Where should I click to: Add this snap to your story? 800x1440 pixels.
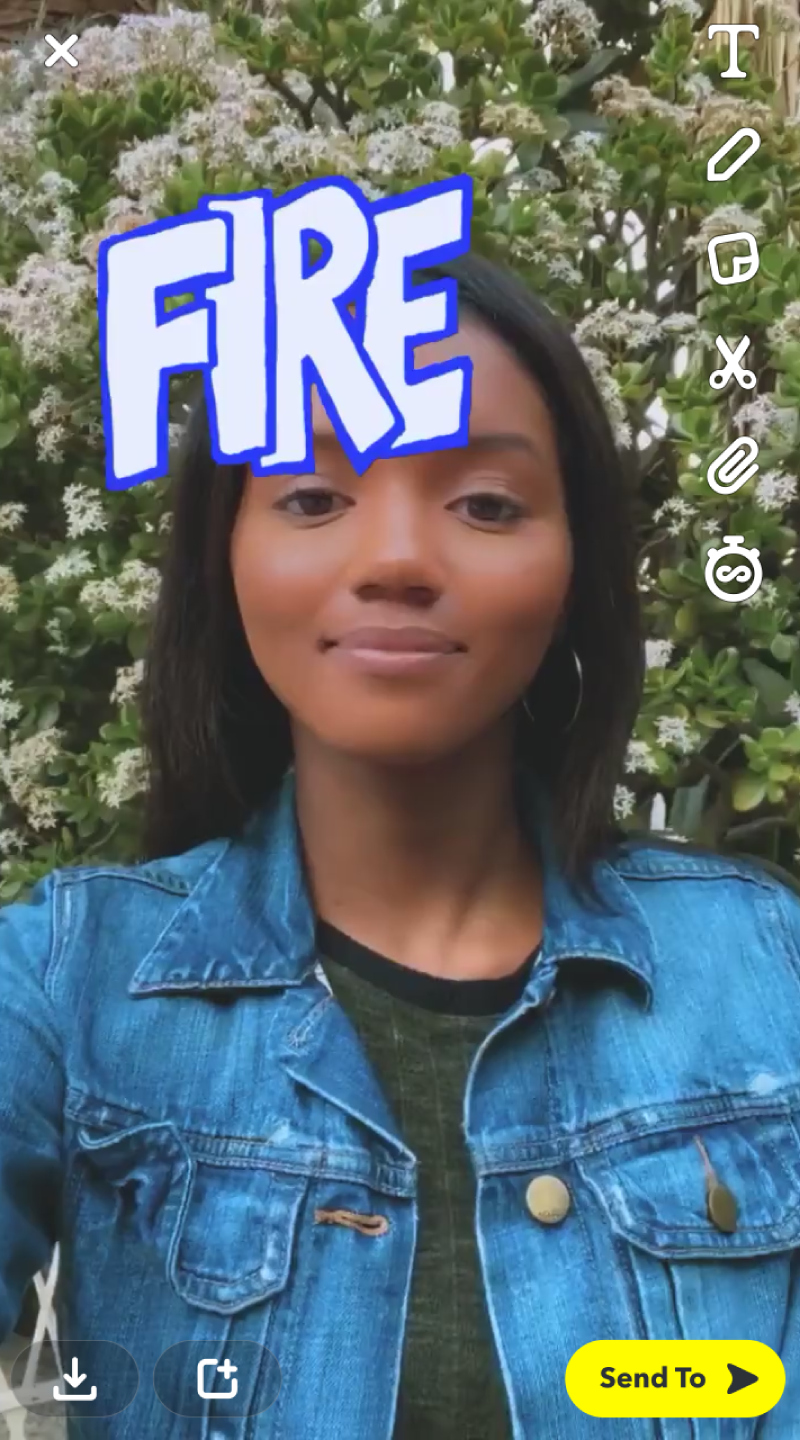(217, 1378)
